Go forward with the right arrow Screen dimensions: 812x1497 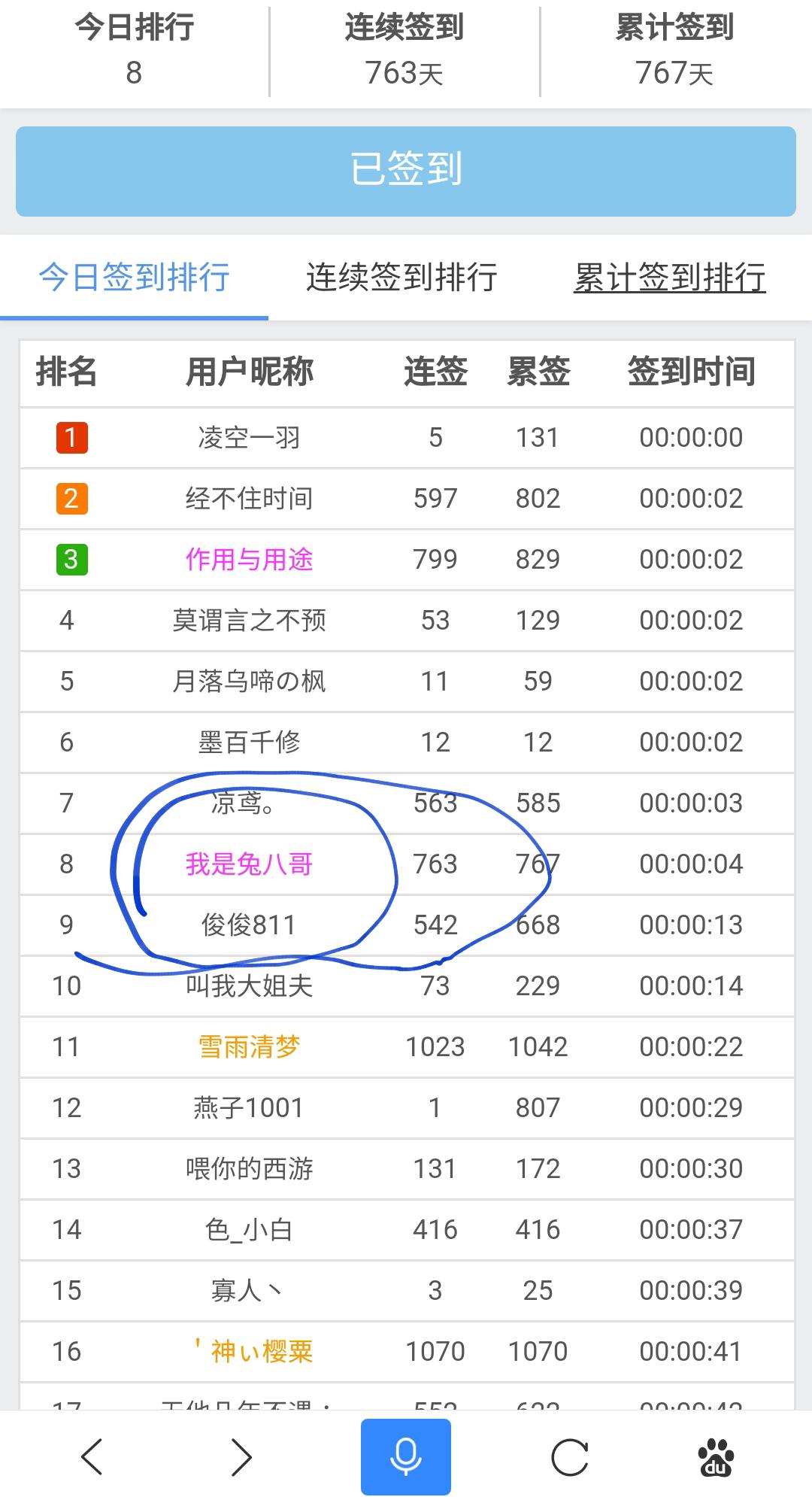(241, 1457)
